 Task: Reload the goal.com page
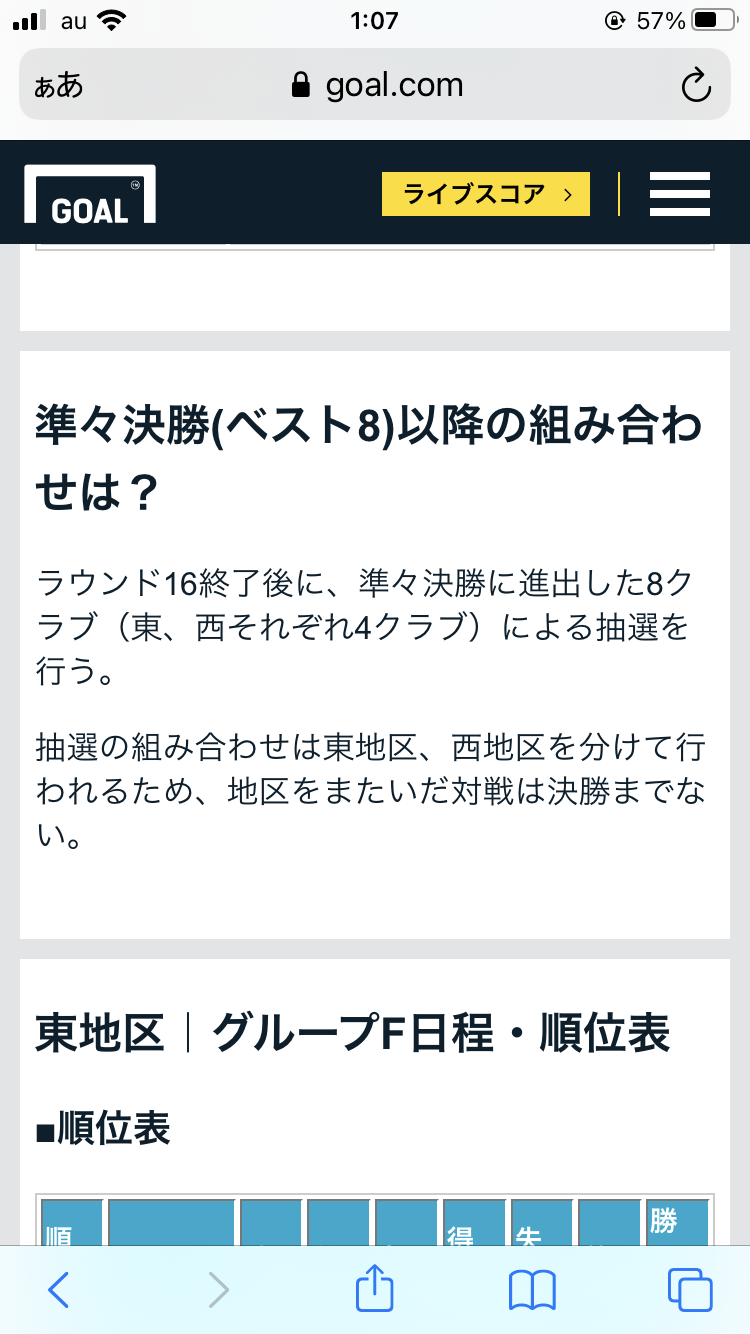pyautogui.click(x=695, y=86)
